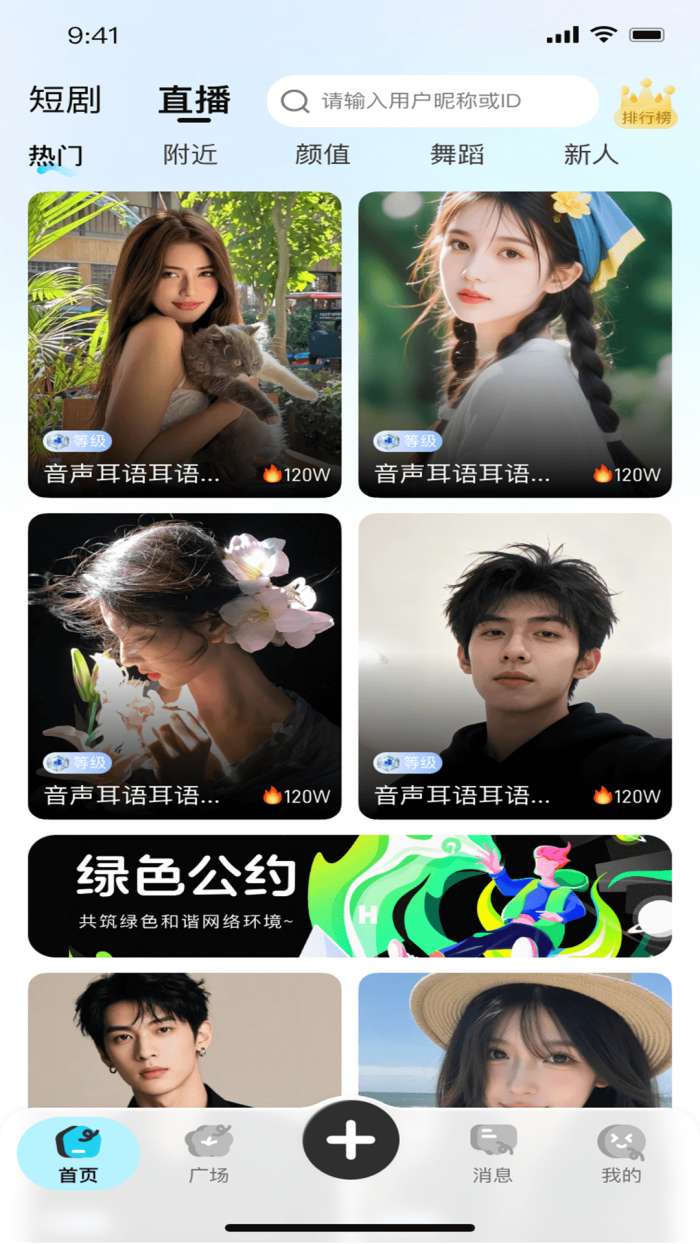Open the livestream of the woman holding a cat
The image size is (700, 1244).
click(x=185, y=344)
